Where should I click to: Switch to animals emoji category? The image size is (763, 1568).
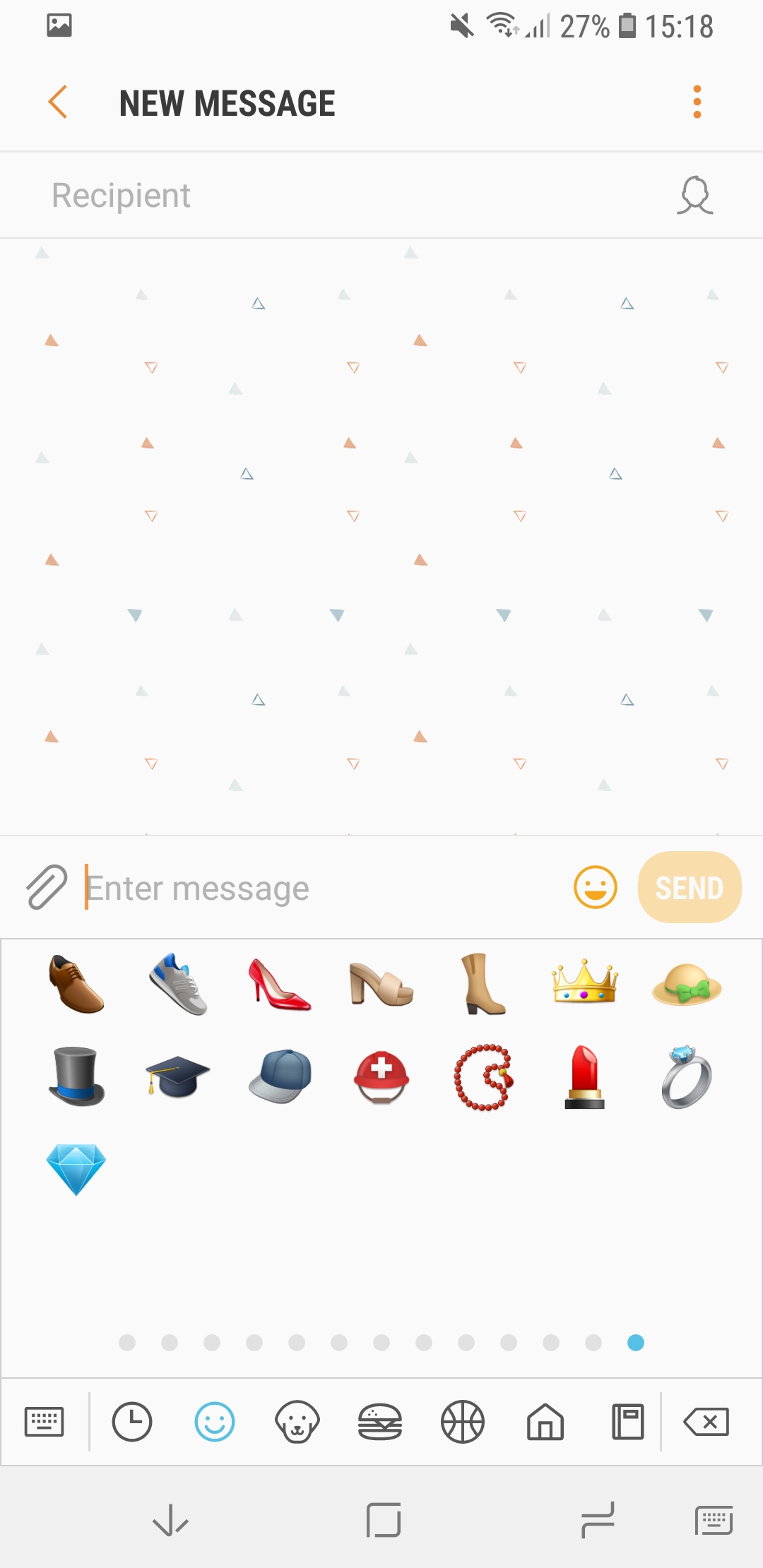point(297,1421)
